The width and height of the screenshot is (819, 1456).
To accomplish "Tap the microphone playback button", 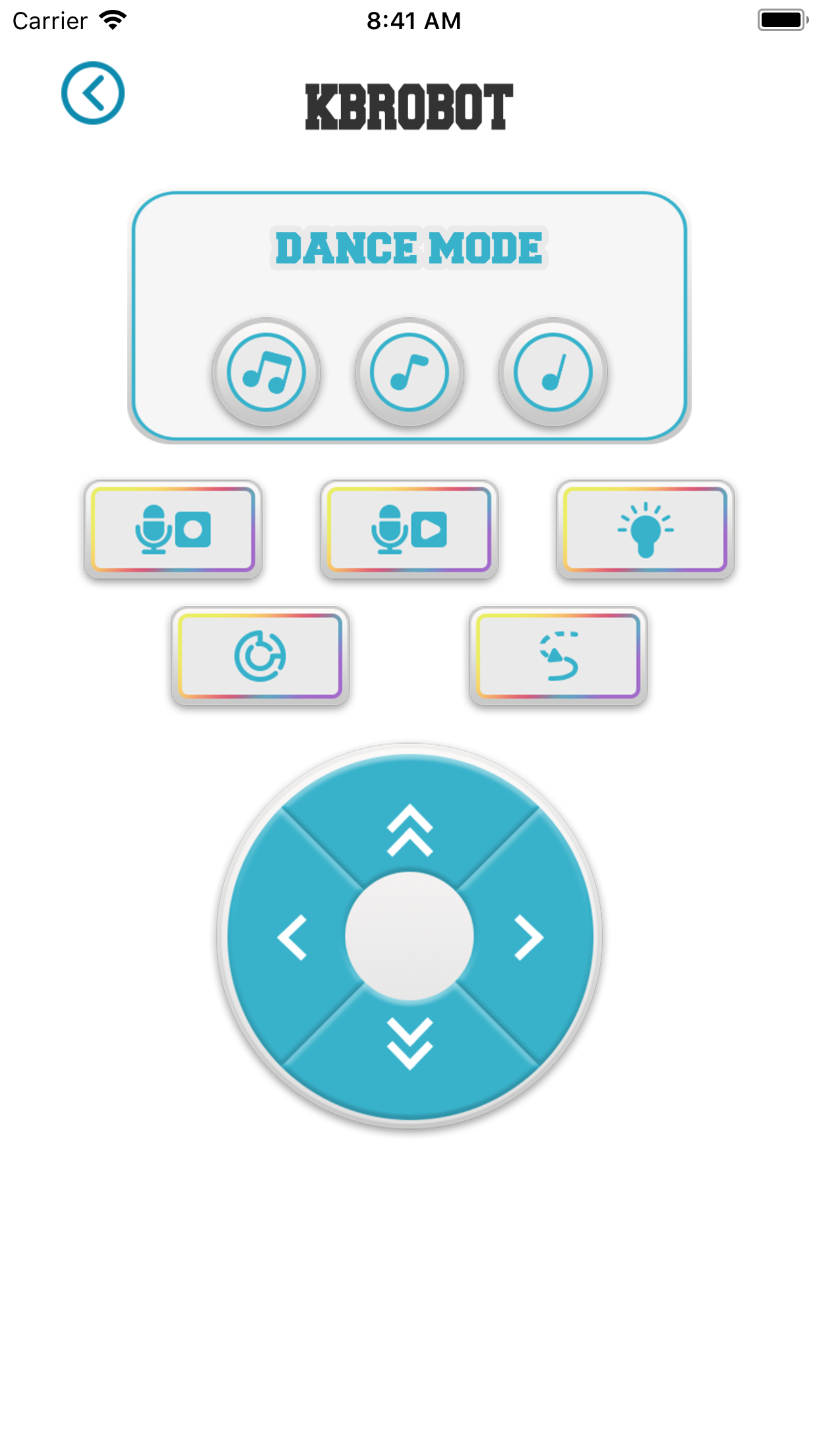I will click(x=409, y=530).
